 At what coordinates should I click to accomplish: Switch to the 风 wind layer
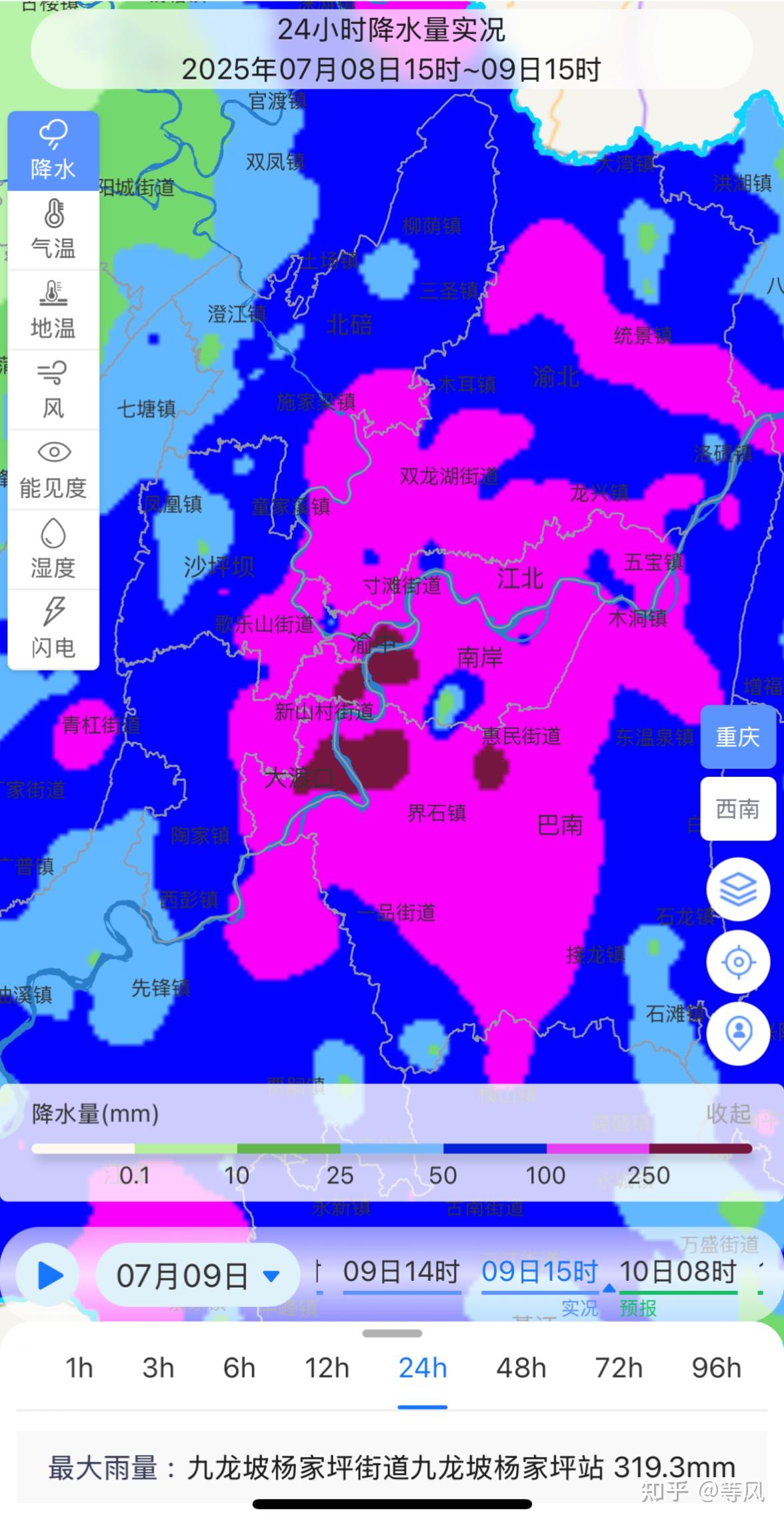[x=53, y=390]
